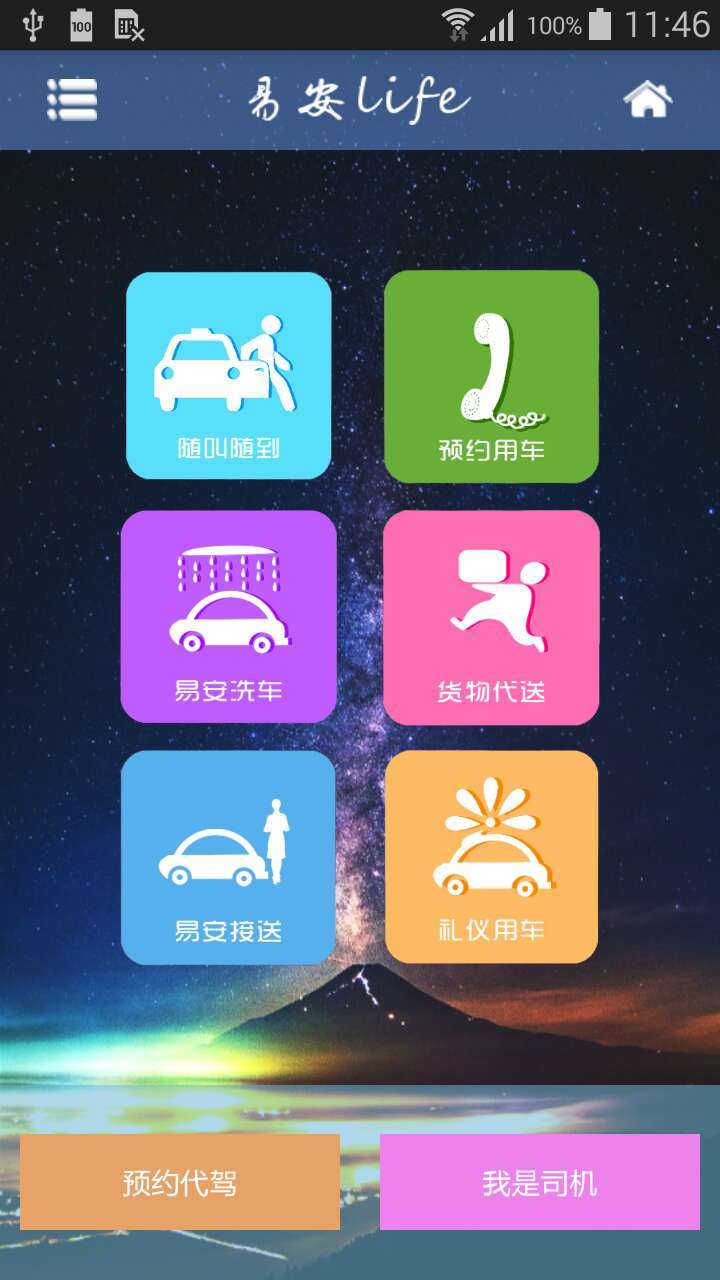Screen dimensions: 720x1280
Task: Open 易安洗车 car wash tile
Action: click(x=228, y=617)
